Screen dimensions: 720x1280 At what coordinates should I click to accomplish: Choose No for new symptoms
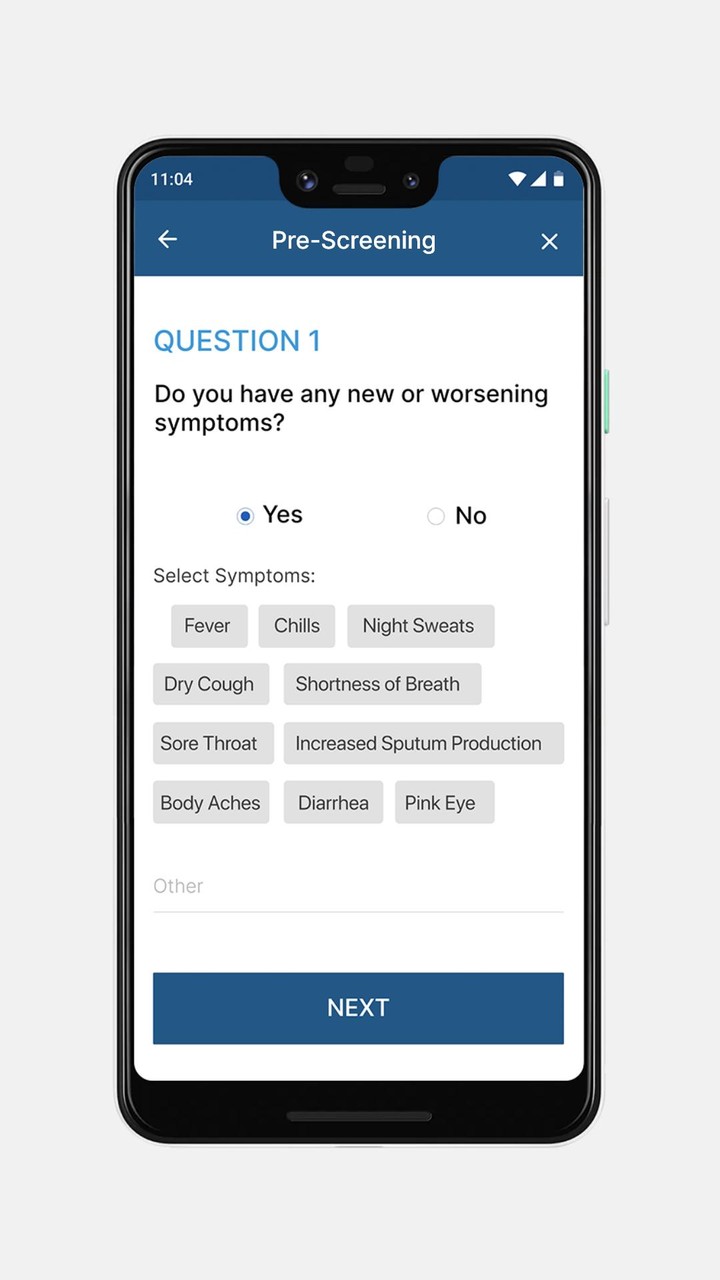tap(436, 516)
